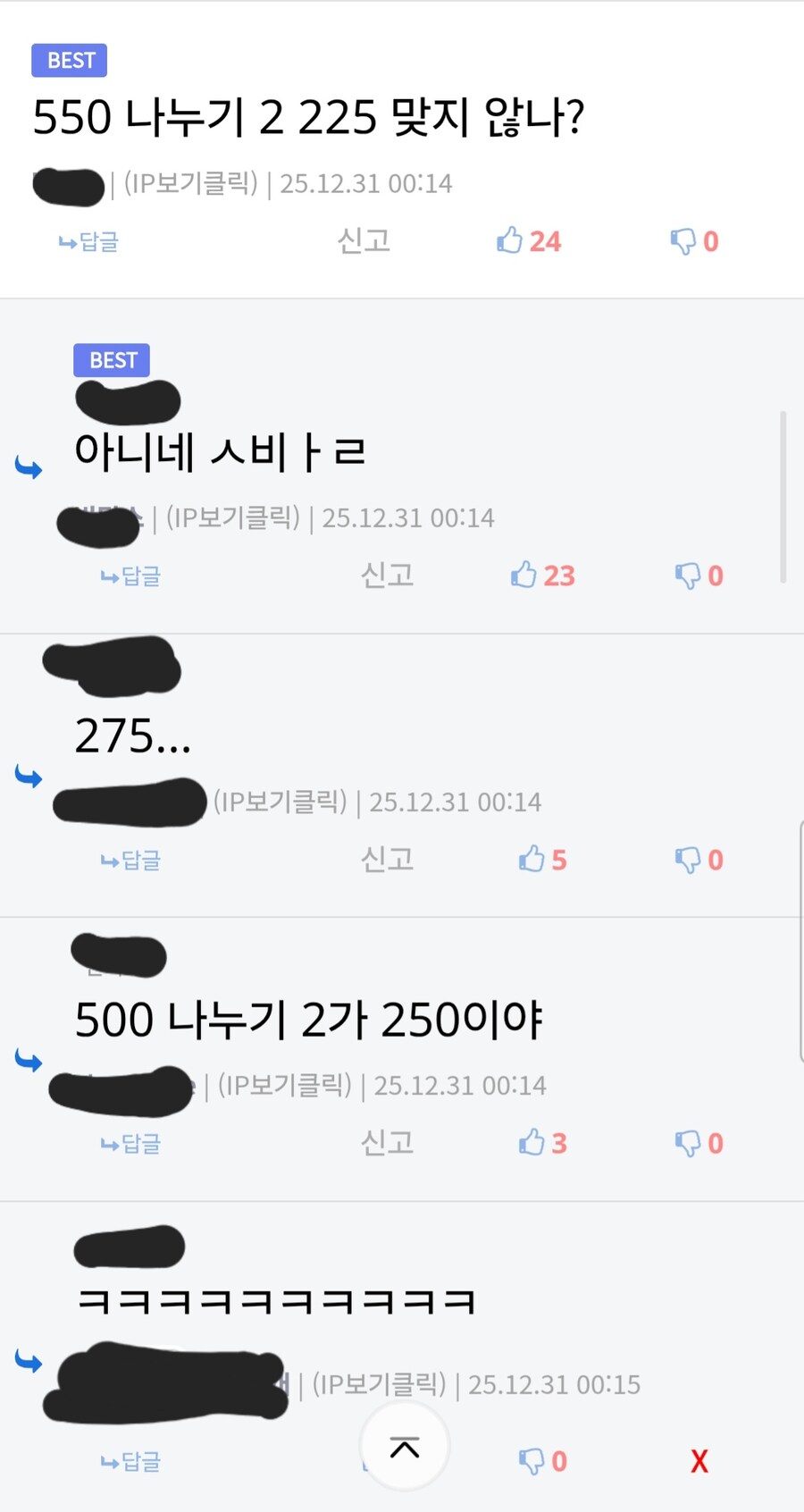This screenshot has width=804, height=1512.
Task: Click reply arrow beside the '아니네' comment
Action: (29, 466)
